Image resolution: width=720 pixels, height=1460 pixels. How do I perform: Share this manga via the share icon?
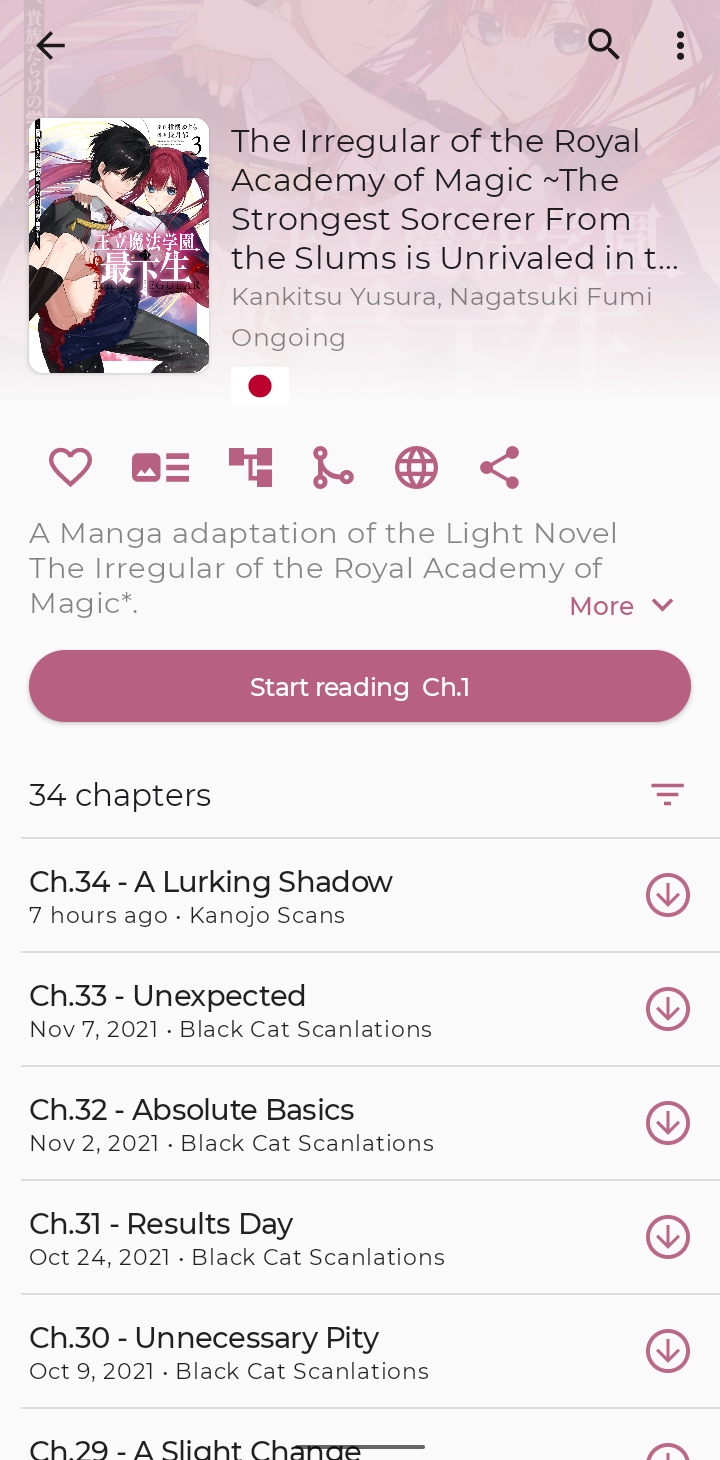point(498,465)
